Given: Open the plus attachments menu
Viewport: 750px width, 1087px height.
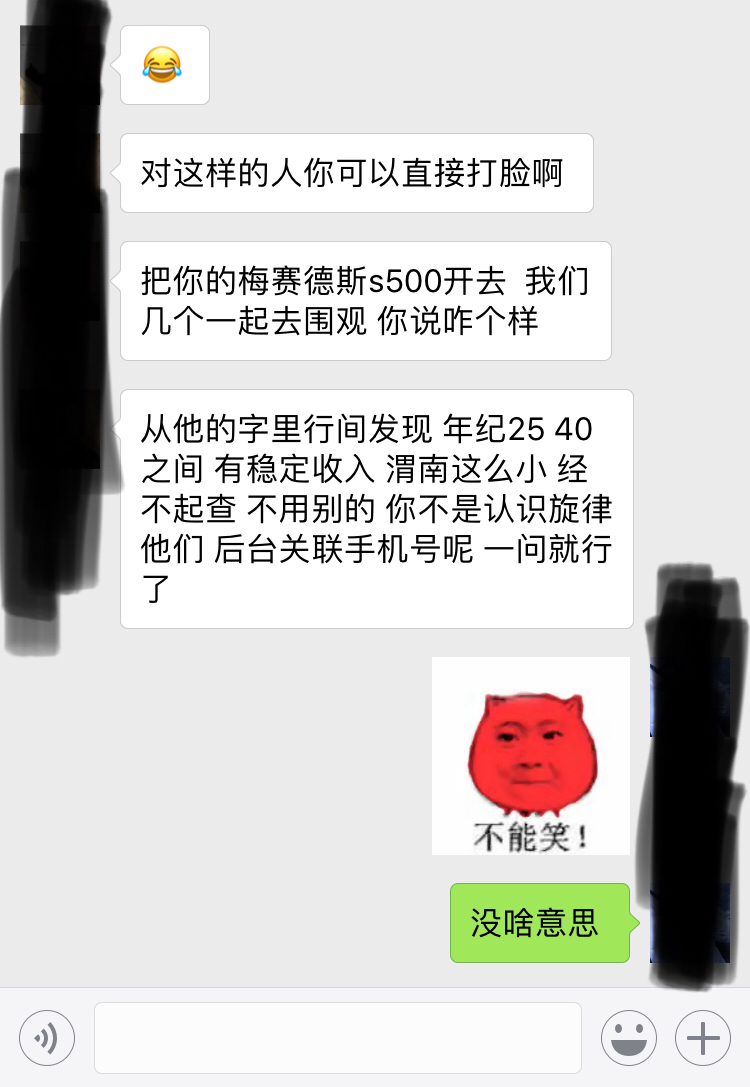Looking at the screenshot, I should point(702,1038).
